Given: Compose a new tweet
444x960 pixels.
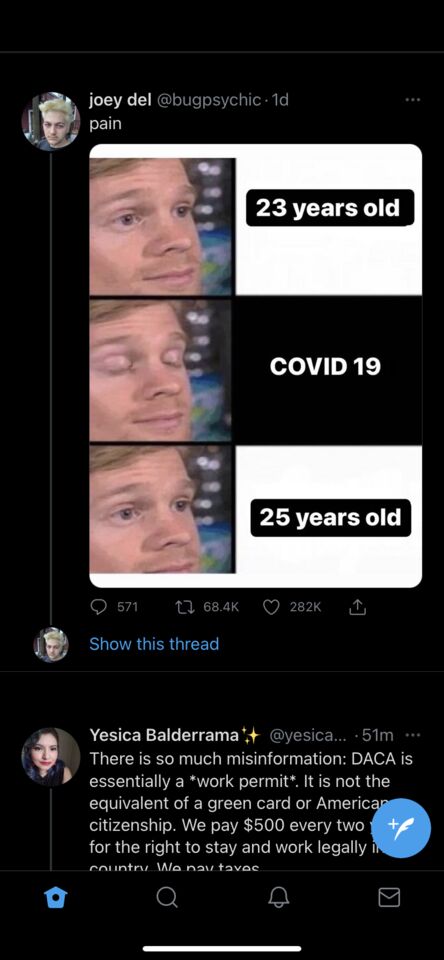Looking at the screenshot, I should click(402, 828).
